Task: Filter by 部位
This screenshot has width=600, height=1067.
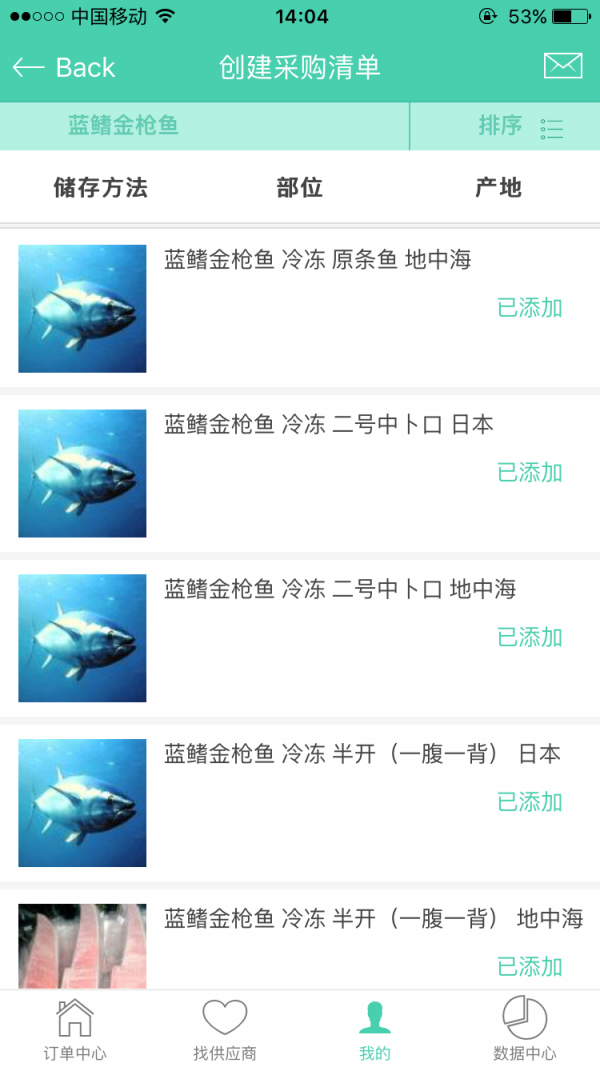Action: point(299,187)
